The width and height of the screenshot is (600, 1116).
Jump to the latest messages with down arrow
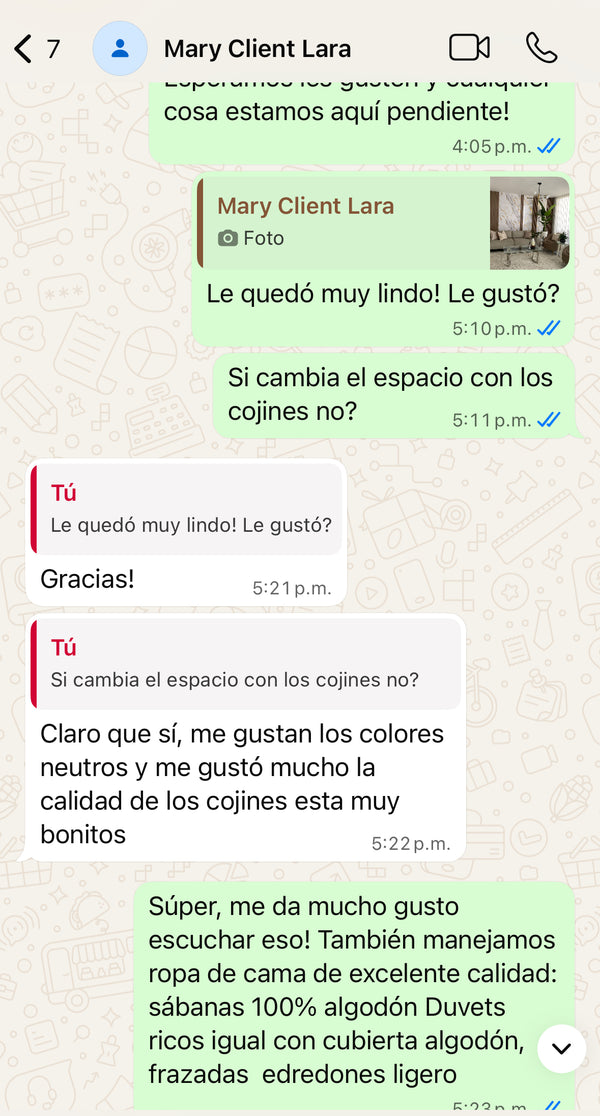tap(561, 1048)
